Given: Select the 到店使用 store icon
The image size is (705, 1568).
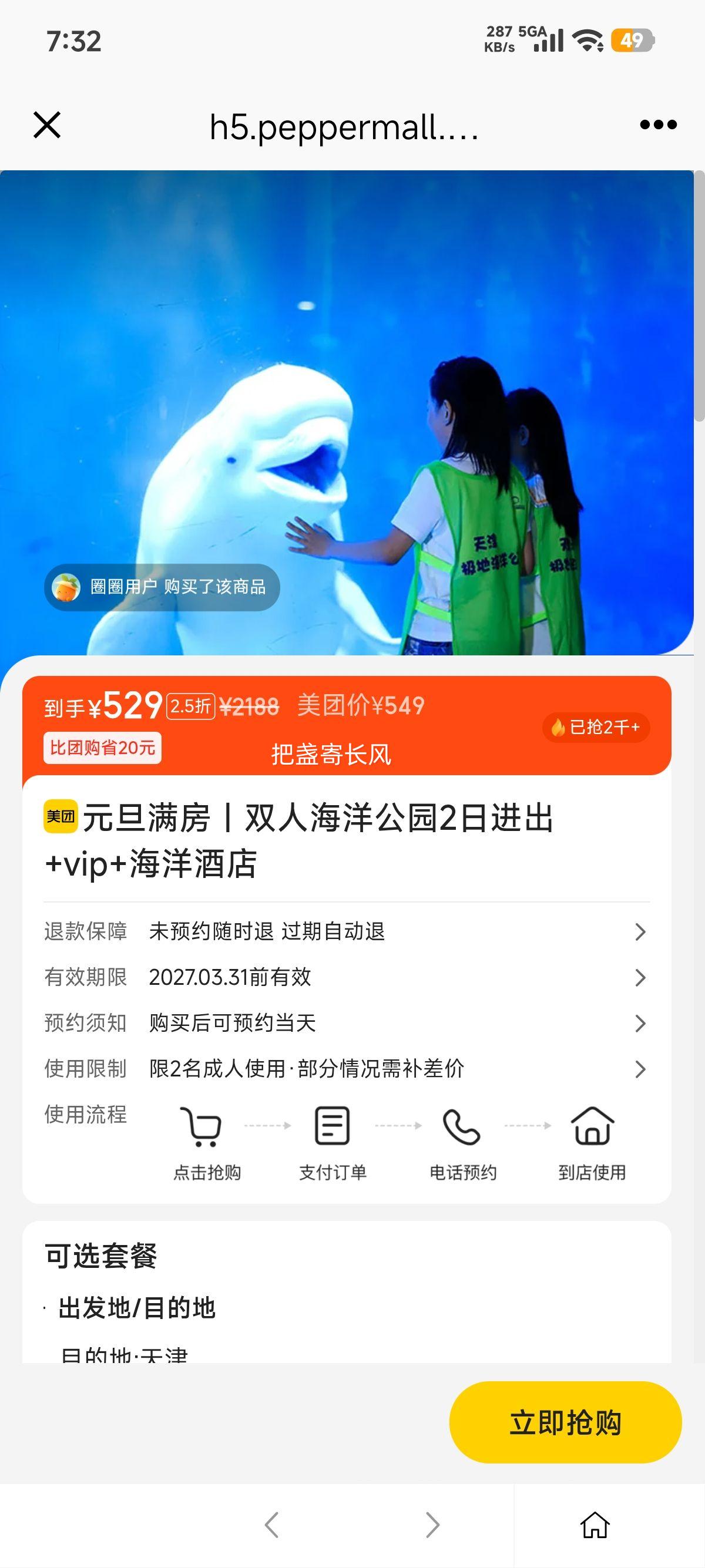Looking at the screenshot, I should click(593, 1128).
